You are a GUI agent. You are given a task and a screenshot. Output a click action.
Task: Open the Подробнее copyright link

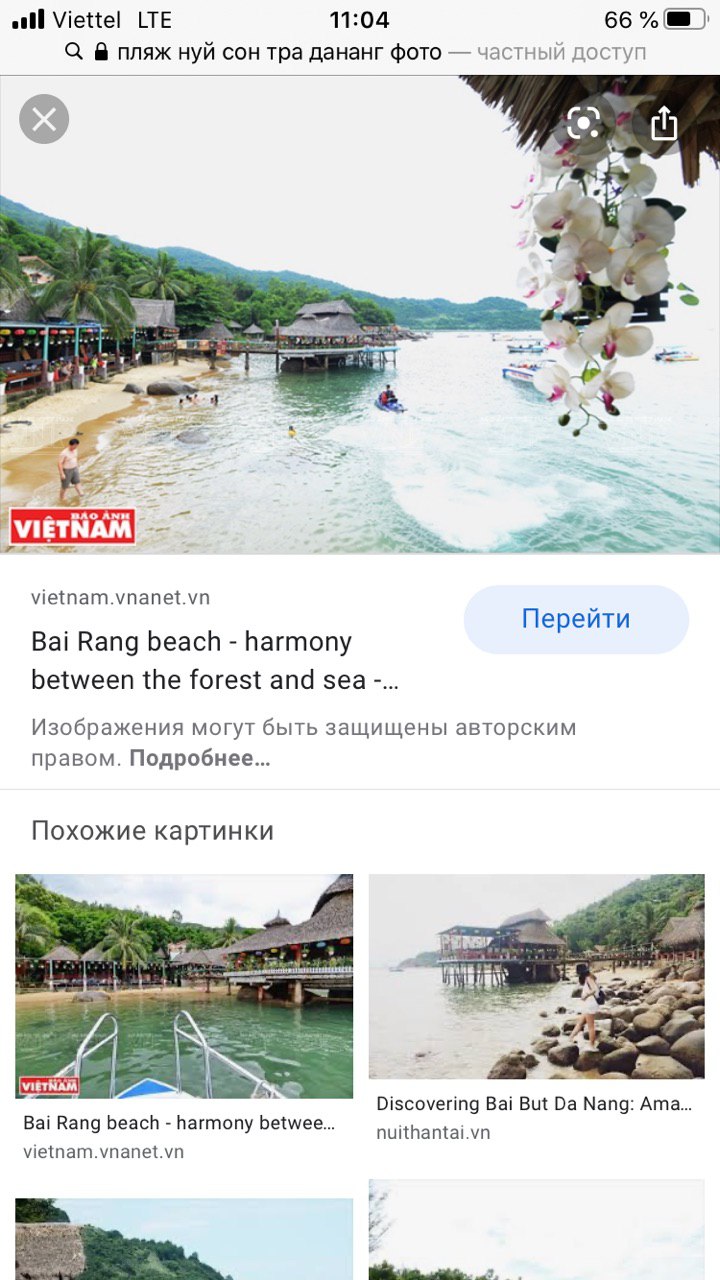(199, 758)
